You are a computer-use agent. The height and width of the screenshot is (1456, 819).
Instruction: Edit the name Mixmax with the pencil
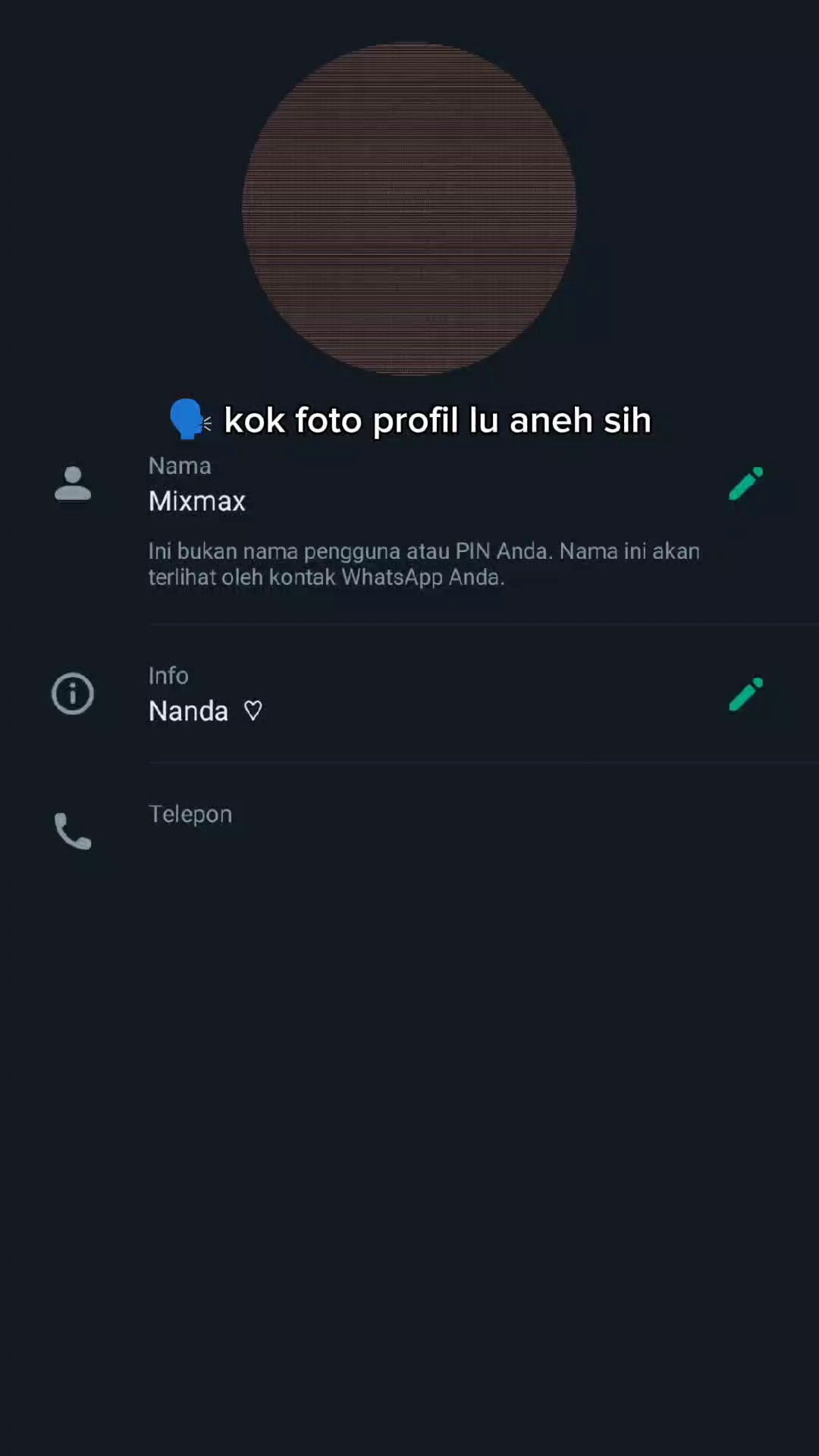(745, 484)
